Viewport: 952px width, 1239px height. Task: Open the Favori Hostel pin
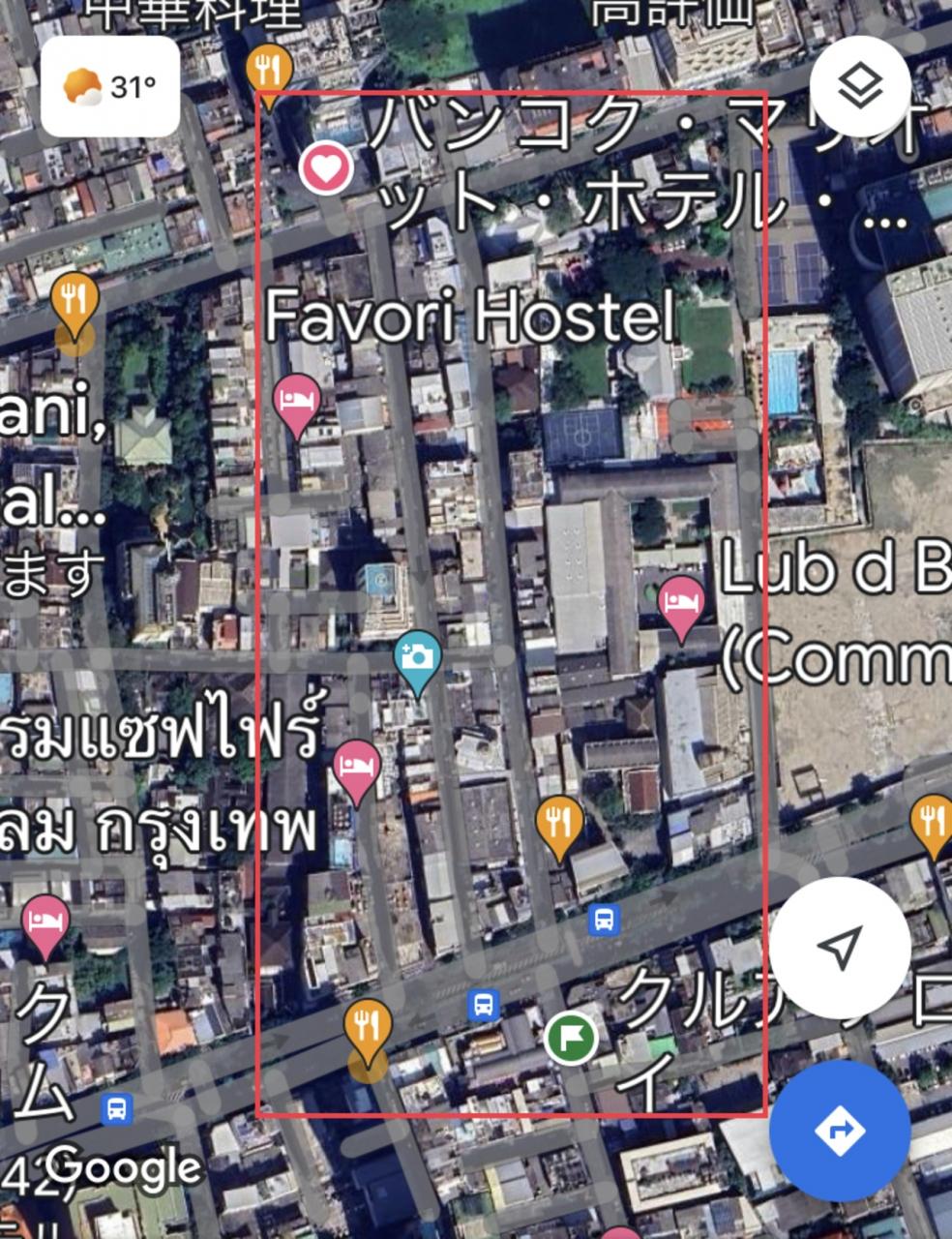click(297, 402)
